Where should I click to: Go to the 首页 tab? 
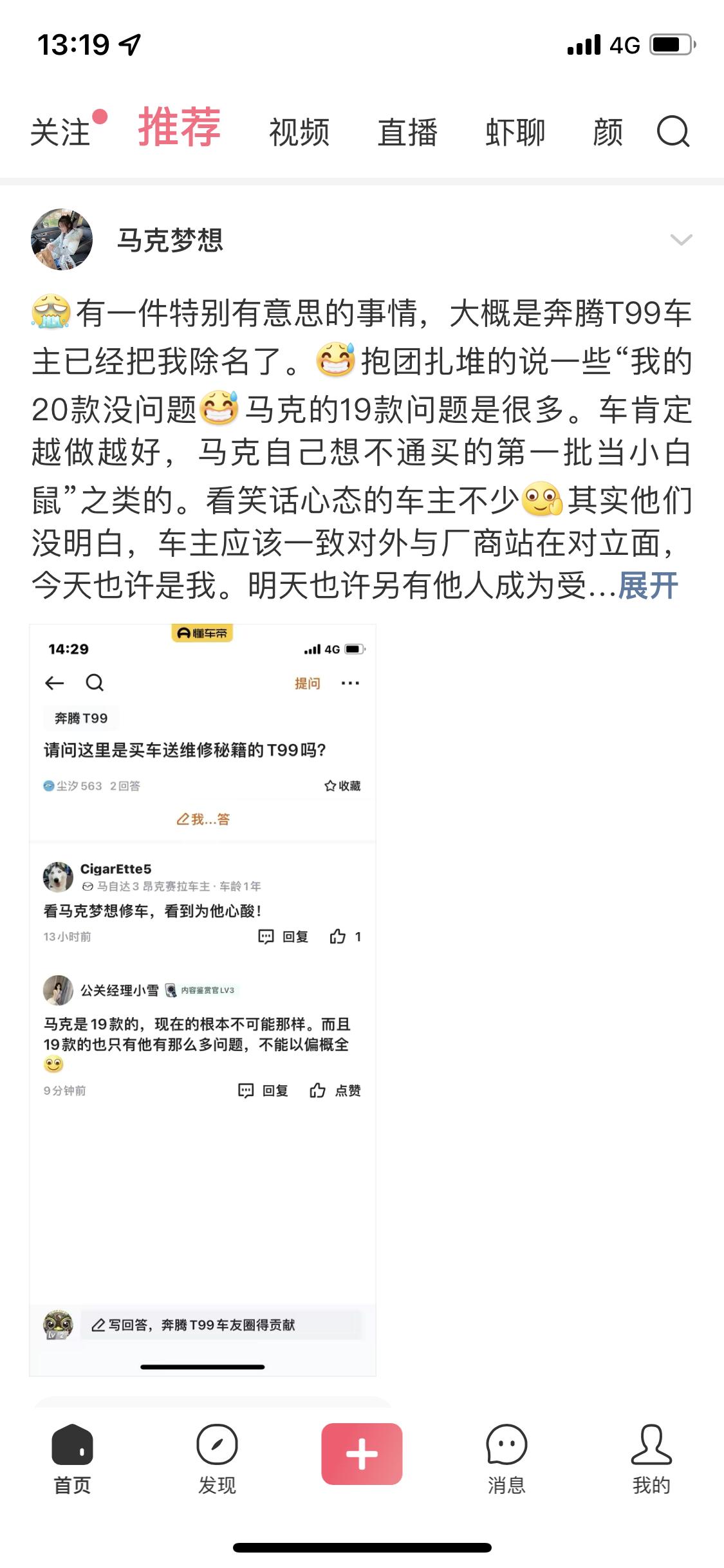pyautogui.click(x=72, y=1459)
